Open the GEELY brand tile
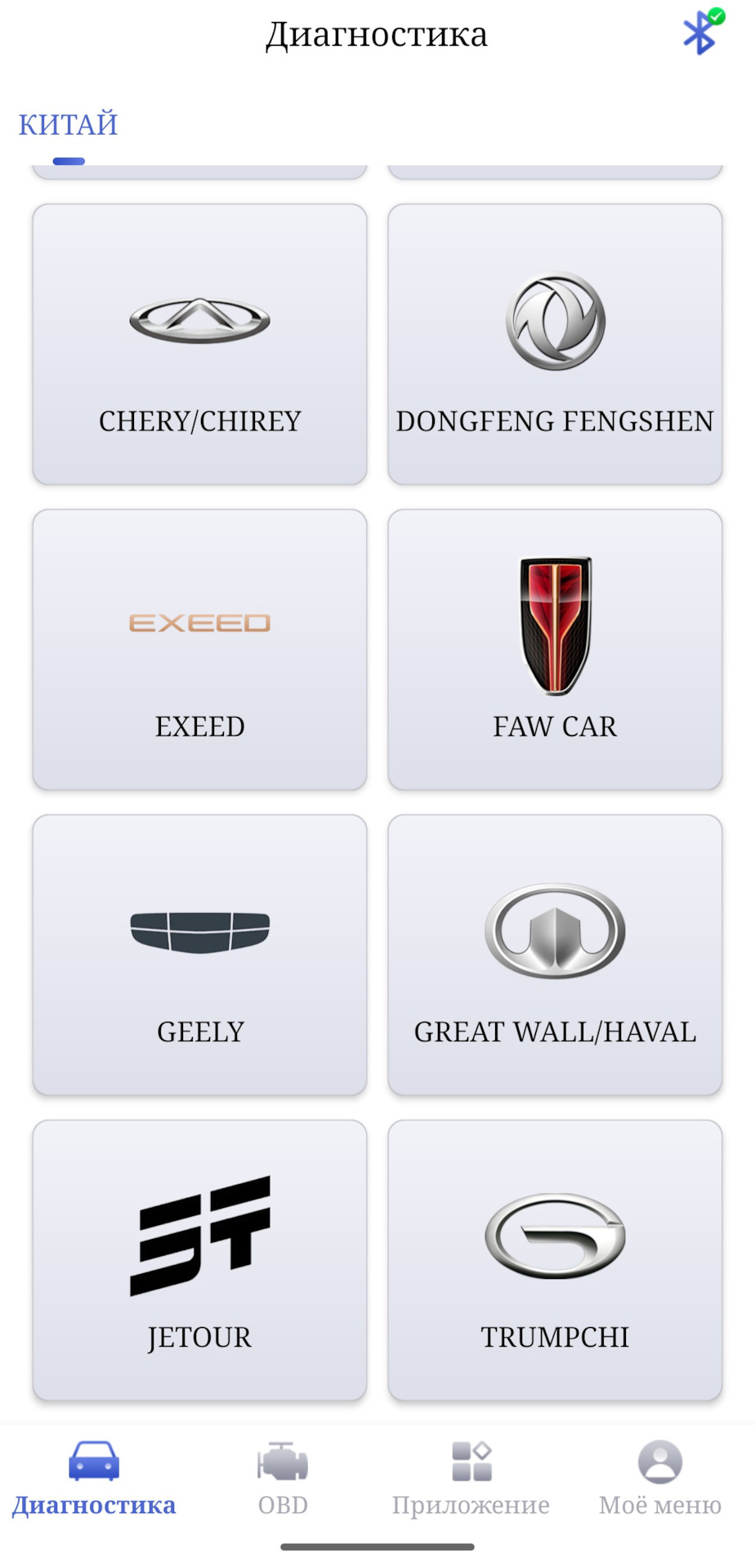This screenshot has height=1568, width=755. click(199, 955)
